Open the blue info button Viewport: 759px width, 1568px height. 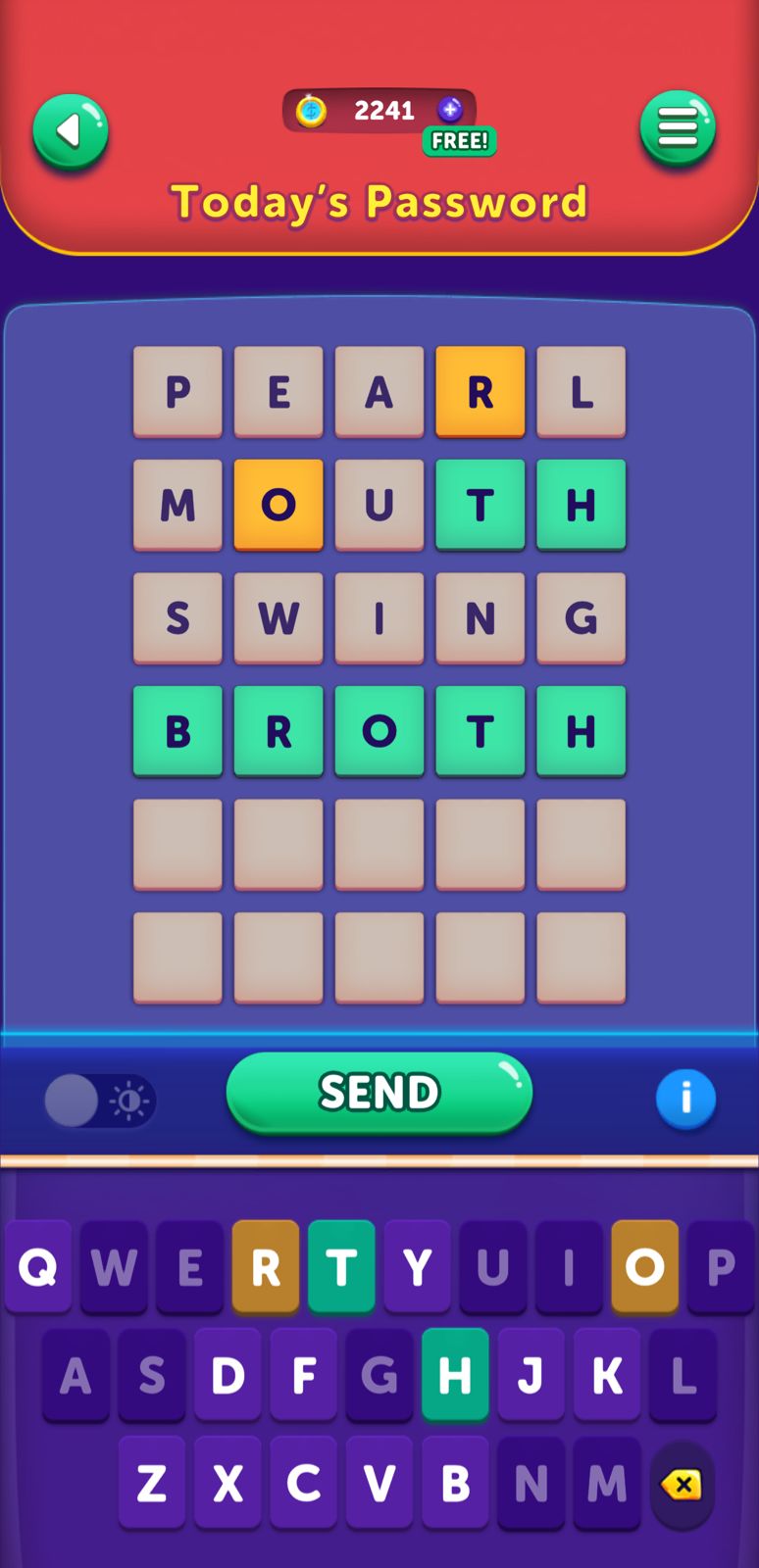(x=685, y=1099)
